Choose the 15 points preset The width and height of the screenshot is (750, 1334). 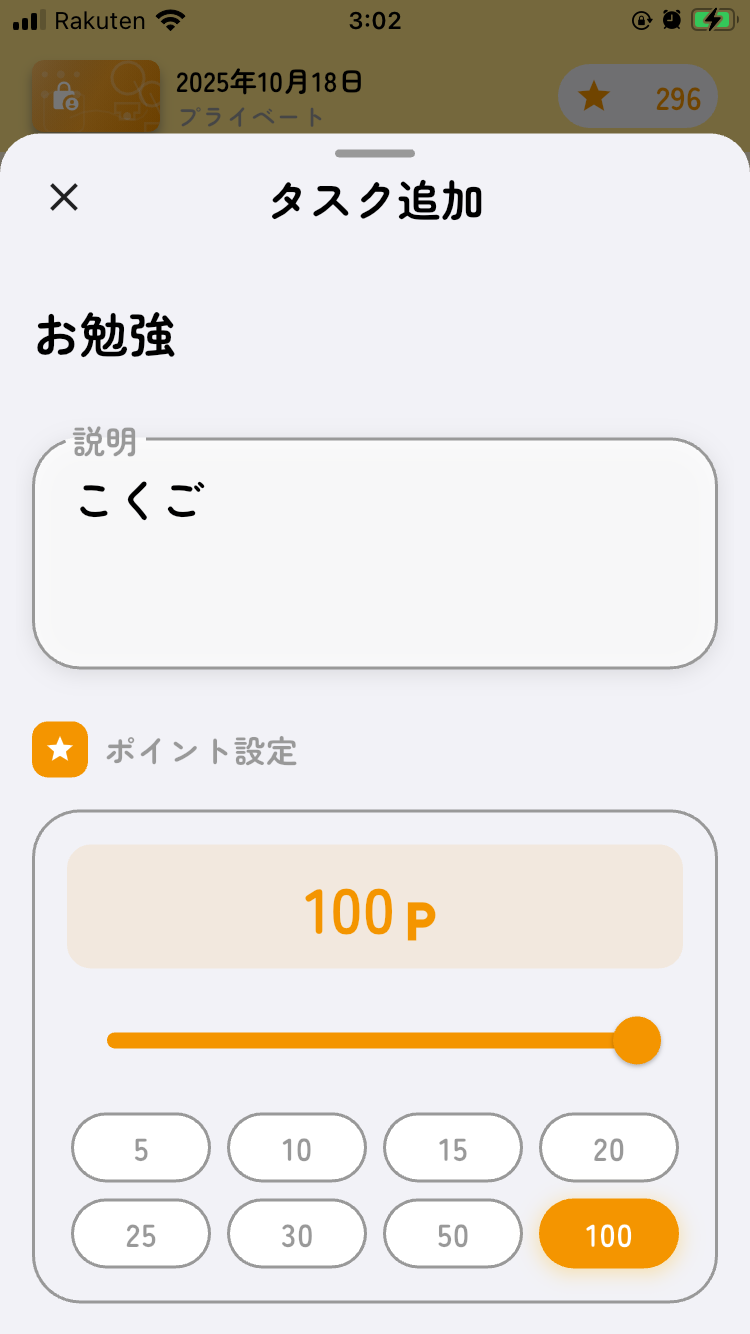pos(453,1148)
